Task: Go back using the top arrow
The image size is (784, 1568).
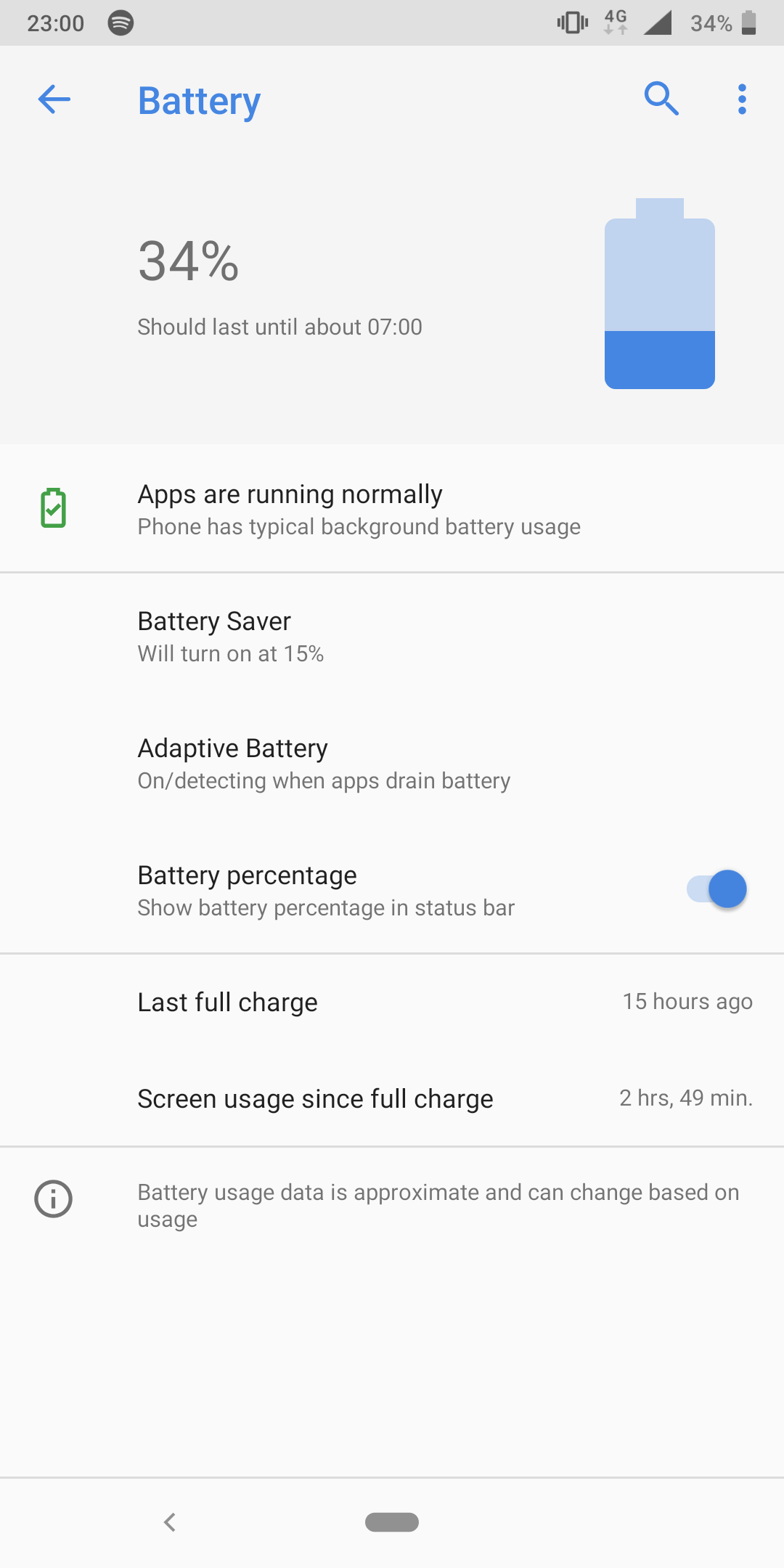Action: pos(54,99)
